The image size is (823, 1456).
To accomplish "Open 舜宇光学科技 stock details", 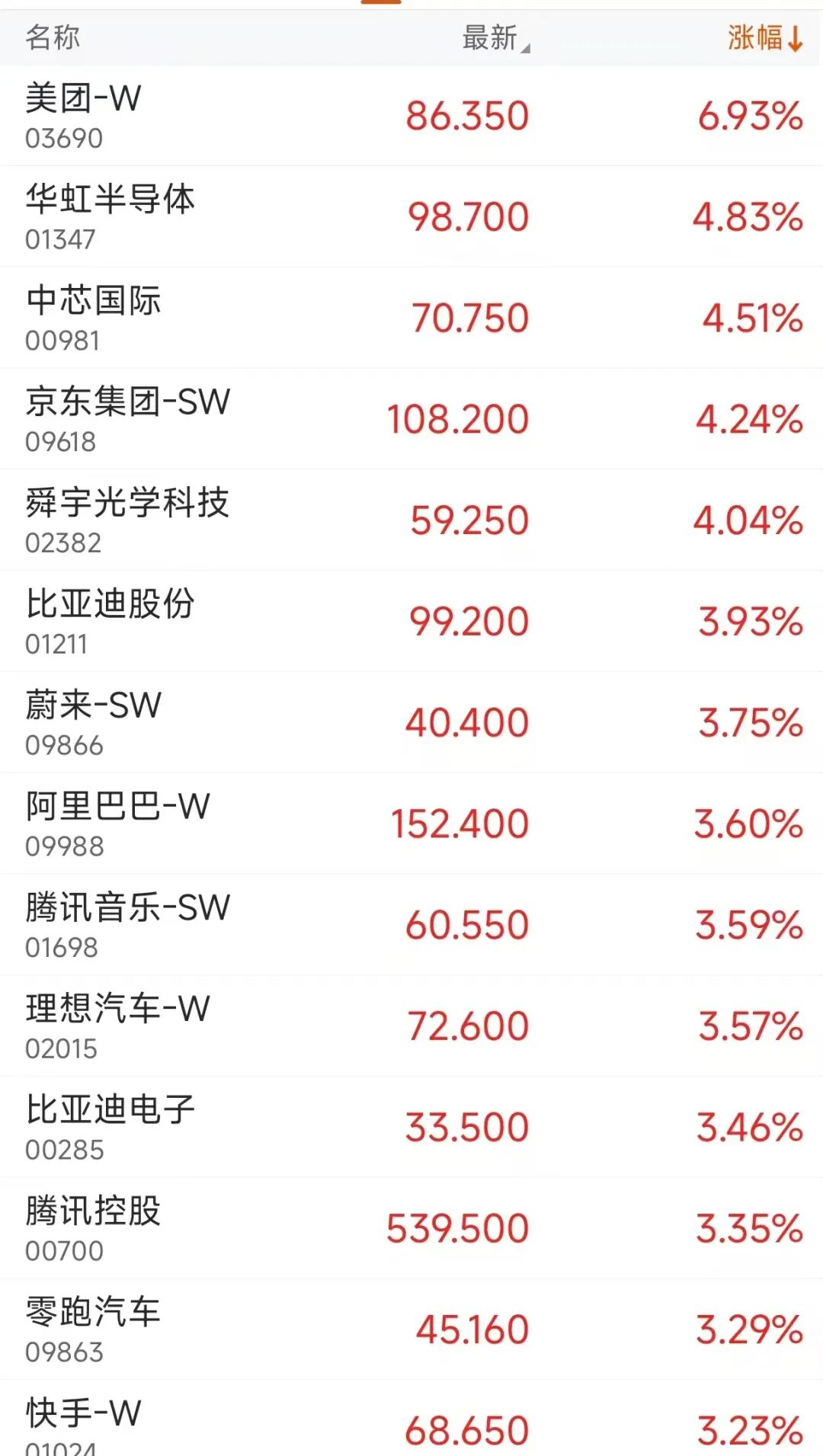I will pyautogui.click(x=411, y=520).
